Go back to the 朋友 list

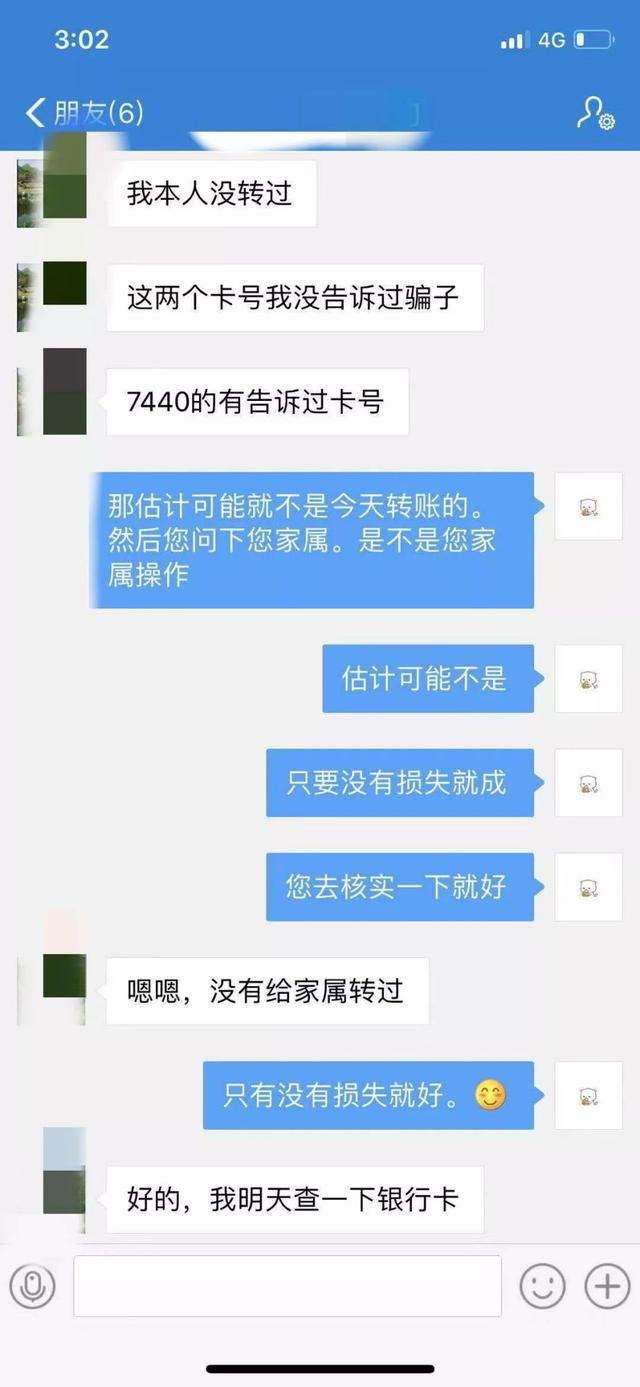coord(38,112)
